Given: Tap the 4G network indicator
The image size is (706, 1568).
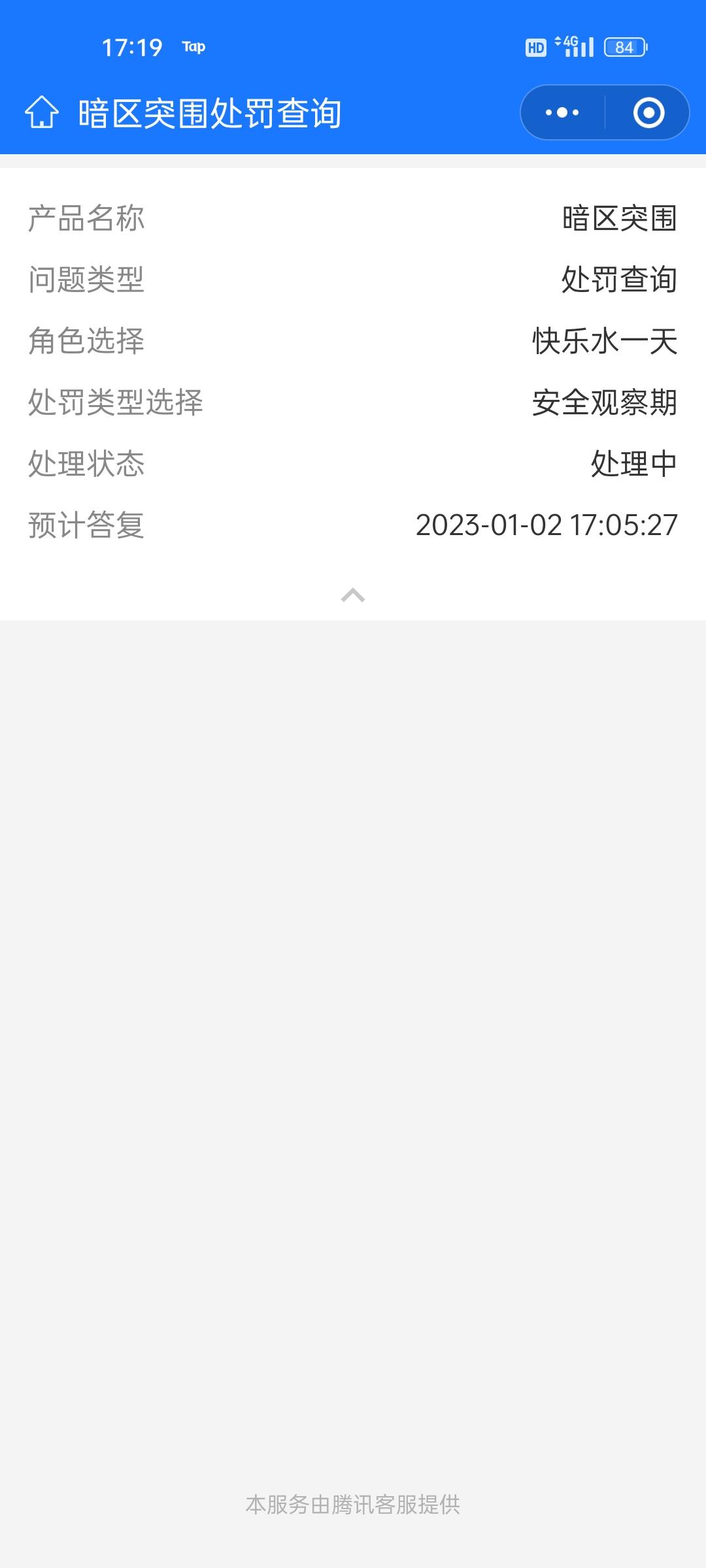Looking at the screenshot, I should pos(569,43).
